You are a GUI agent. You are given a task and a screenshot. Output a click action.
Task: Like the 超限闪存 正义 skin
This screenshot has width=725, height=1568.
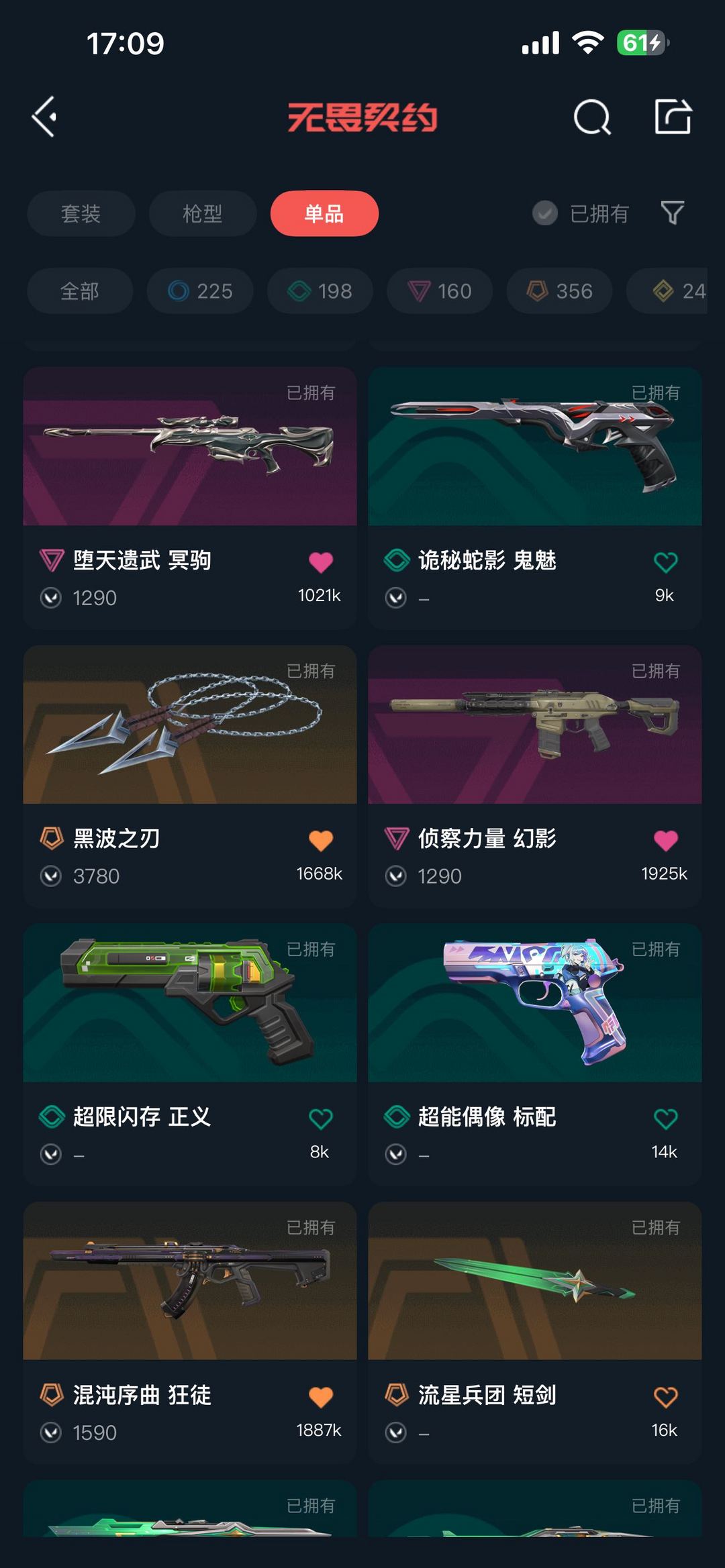(320, 1118)
